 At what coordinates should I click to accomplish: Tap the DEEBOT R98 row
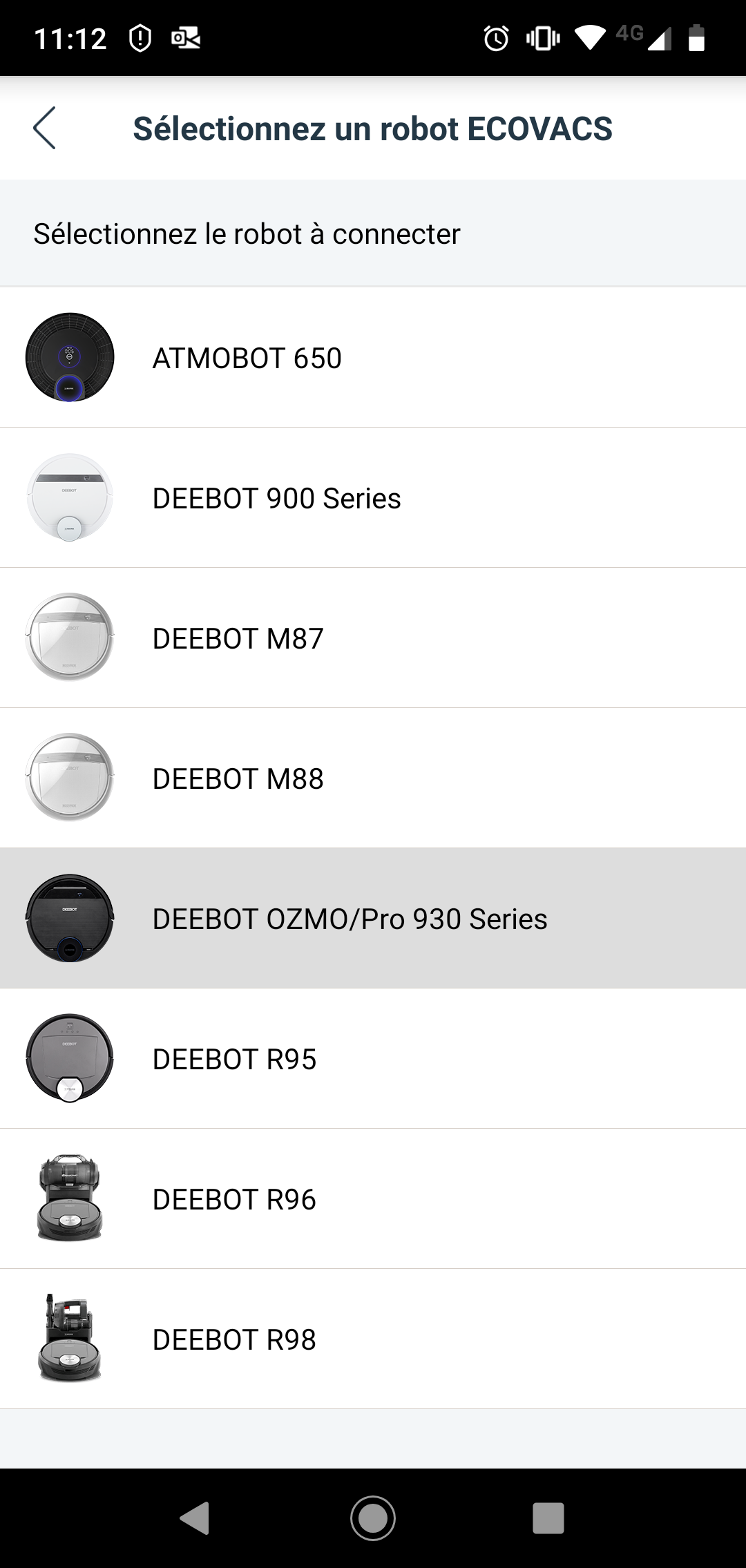[373, 1339]
